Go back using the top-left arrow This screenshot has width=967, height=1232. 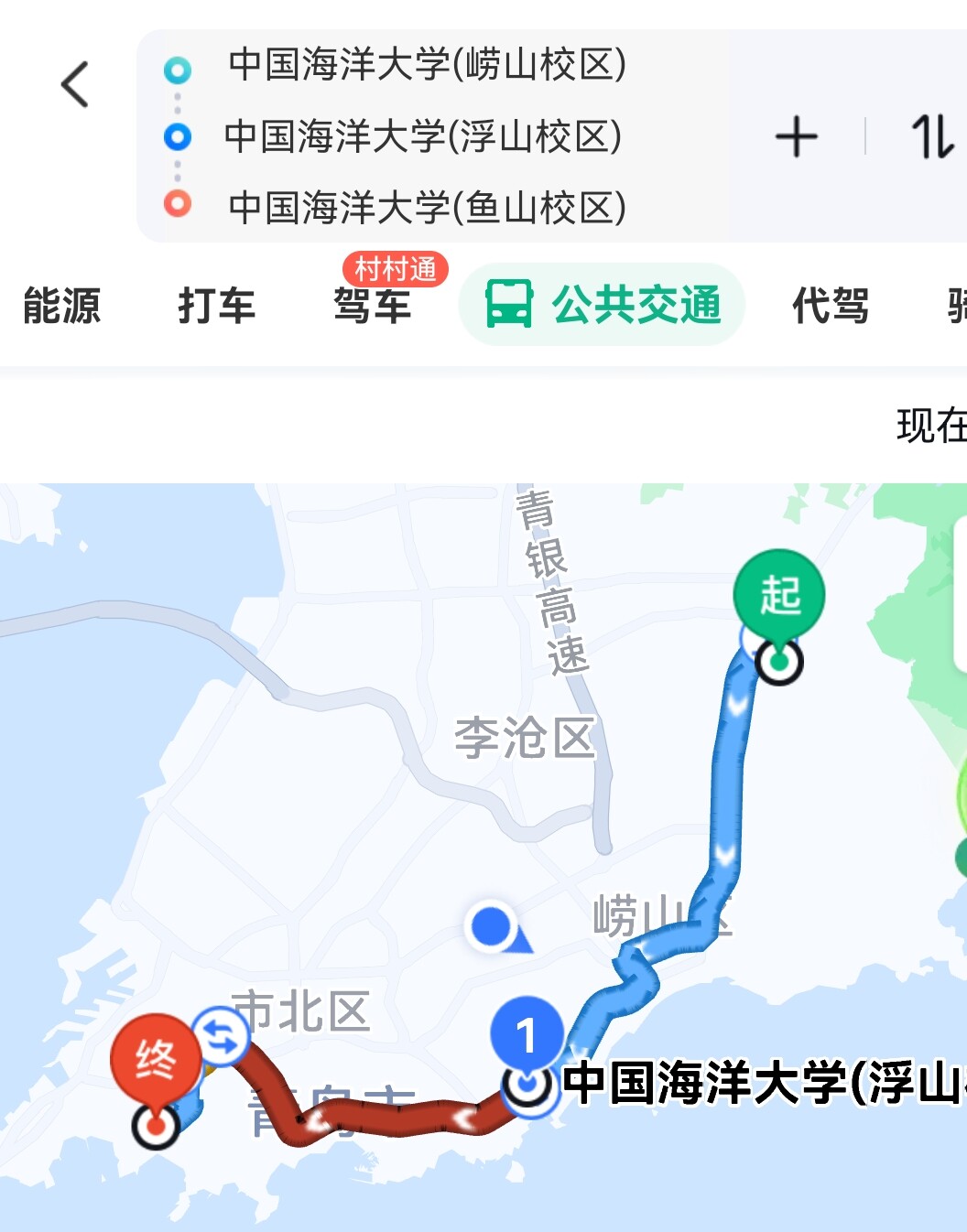pos(75,85)
